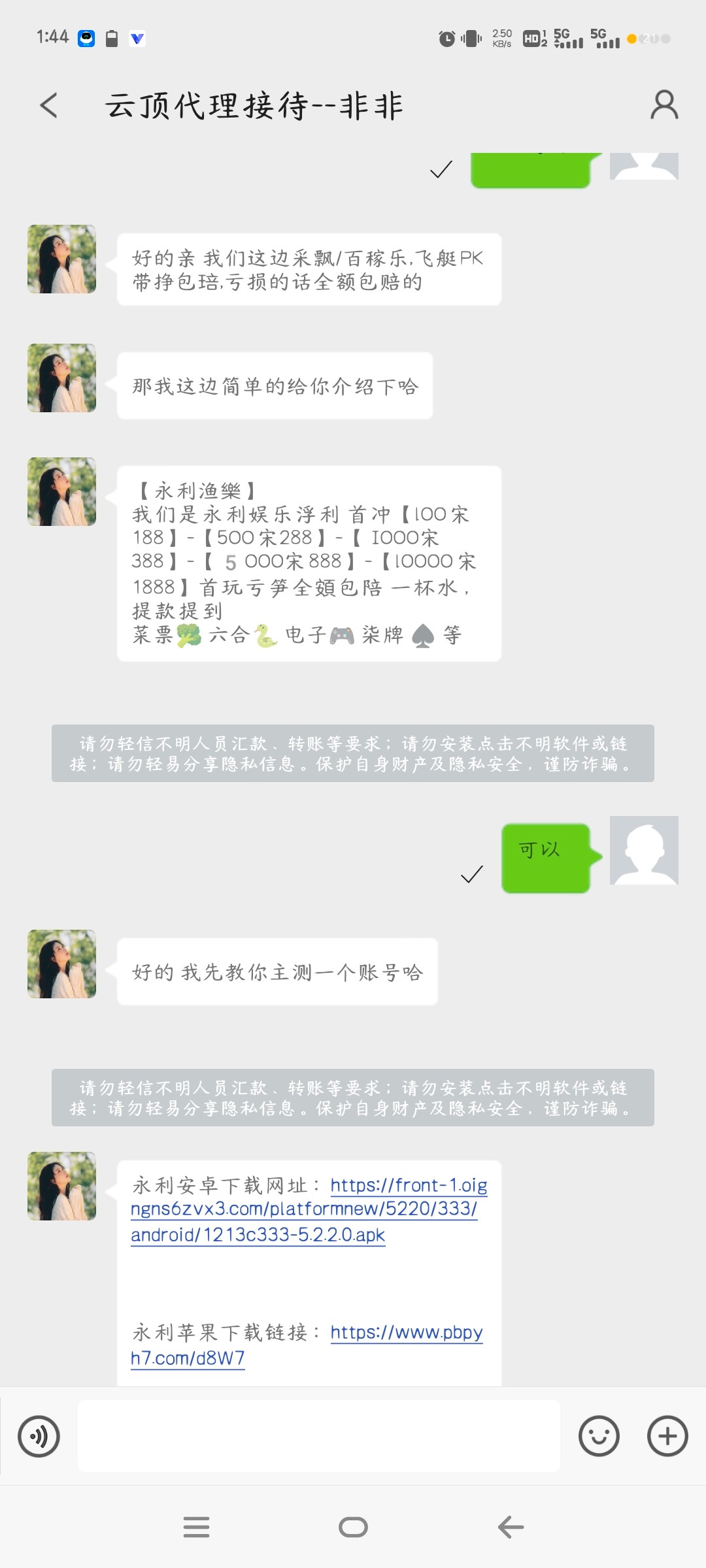Go to the system home screen
Screen dimensions: 706x1568
click(353, 1527)
